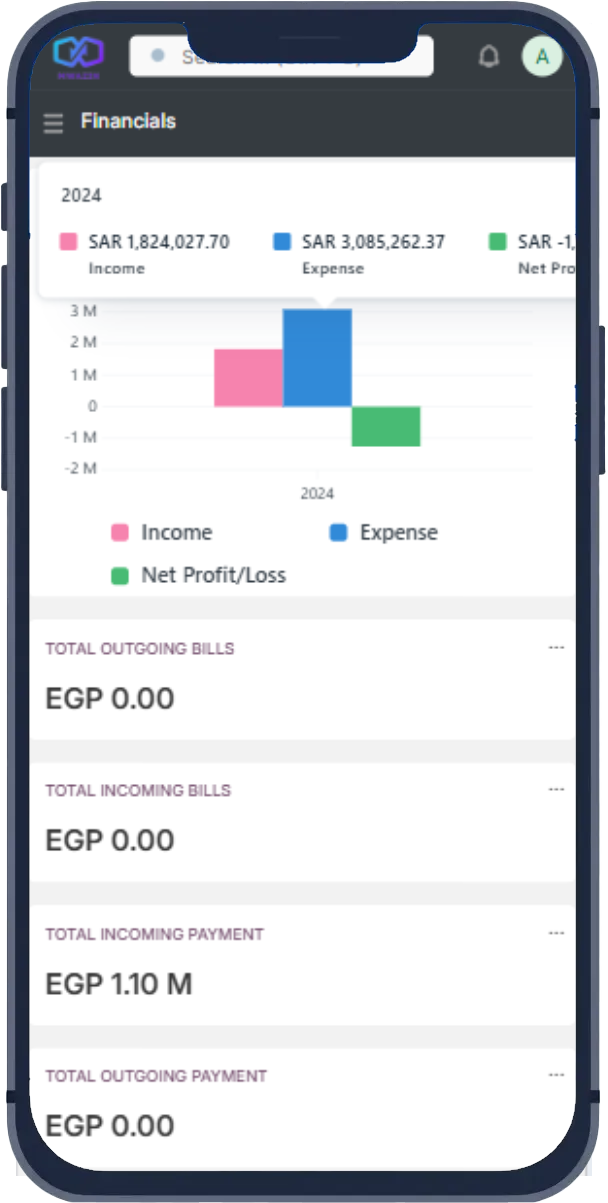608x1203 pixels.
Task: Tap the blue Expense bar in the chart
Action: pyautogui.click(x=317, y=358)
